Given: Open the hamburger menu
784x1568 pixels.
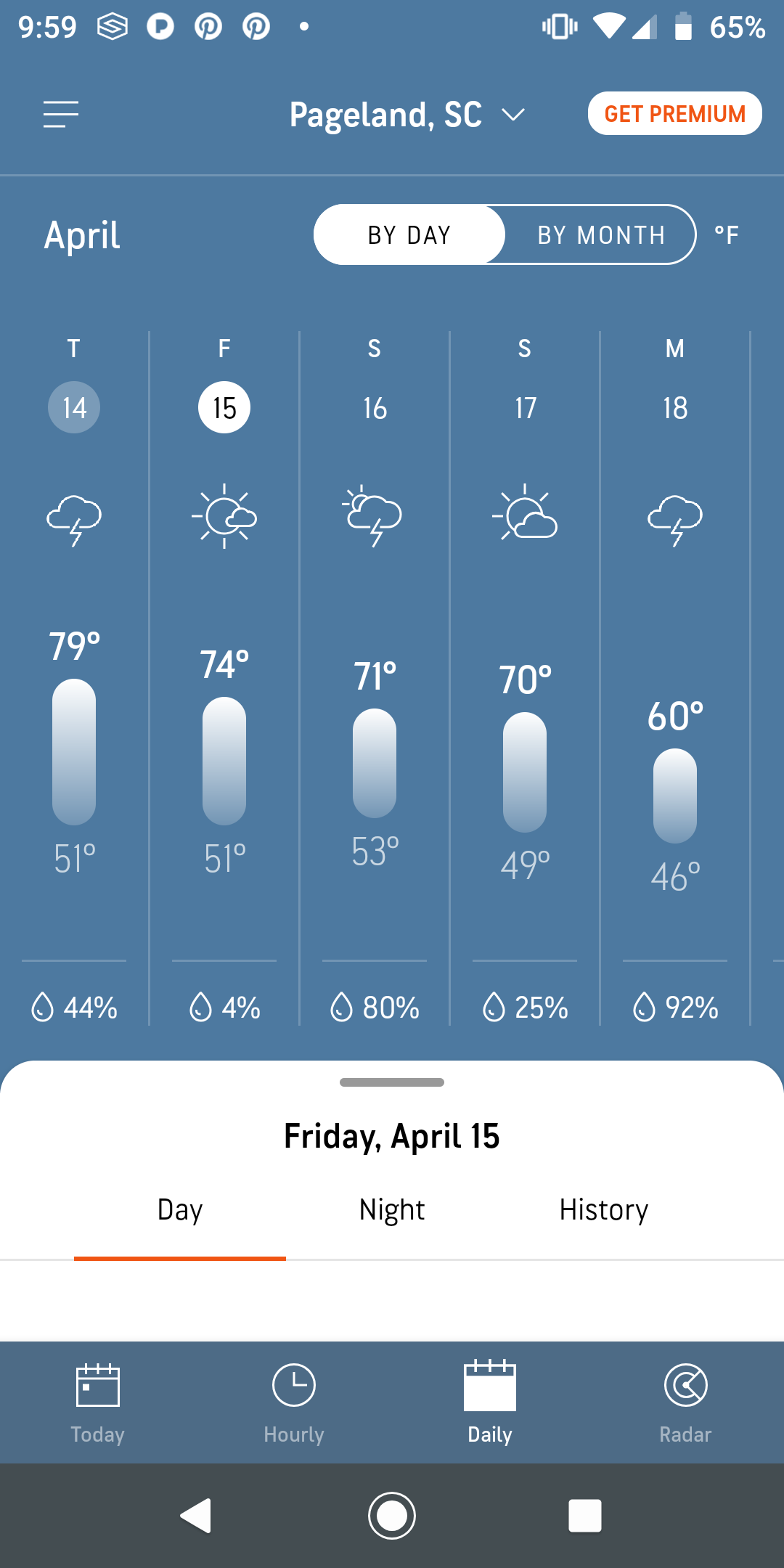Looking at the screenshot, I should (x=61, y=114).
